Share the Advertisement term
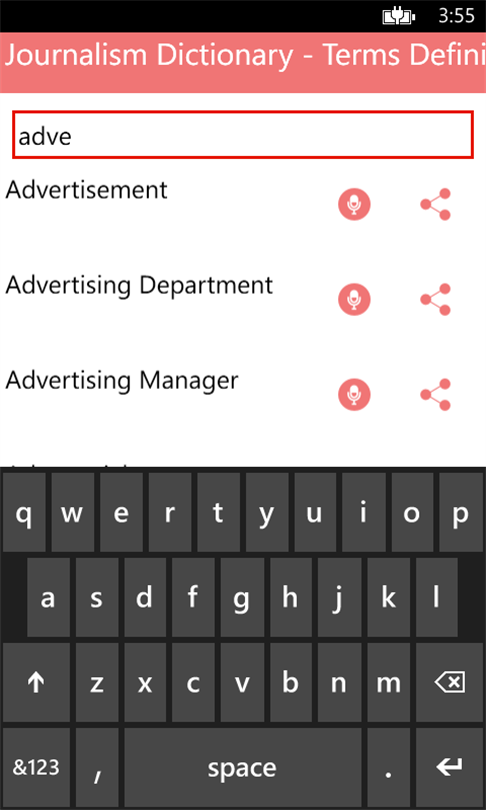Image resolution: width=486 pixels, height=810 pixels. [x=436, y=205]
